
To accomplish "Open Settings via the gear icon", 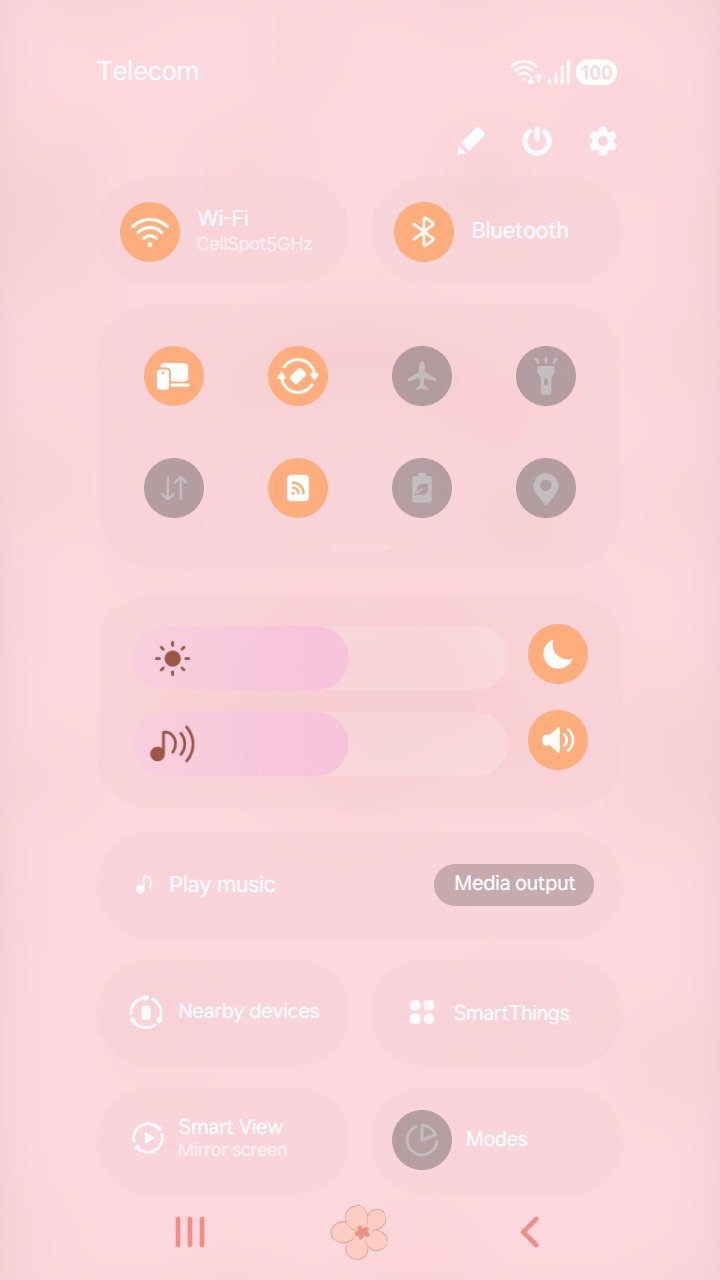I will pos(602,142).
